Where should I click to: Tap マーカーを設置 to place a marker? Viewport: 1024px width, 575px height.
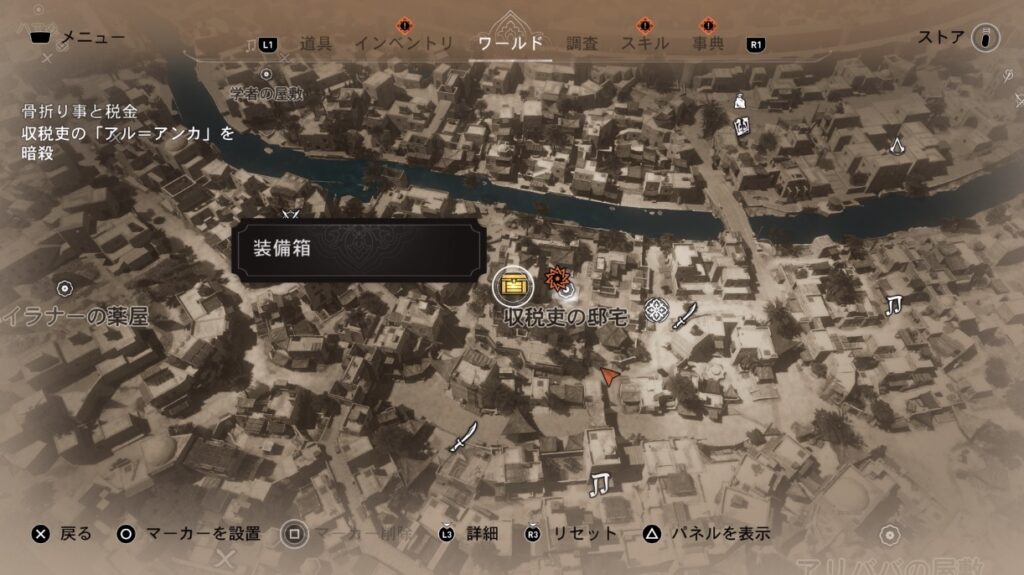[188, 534]
